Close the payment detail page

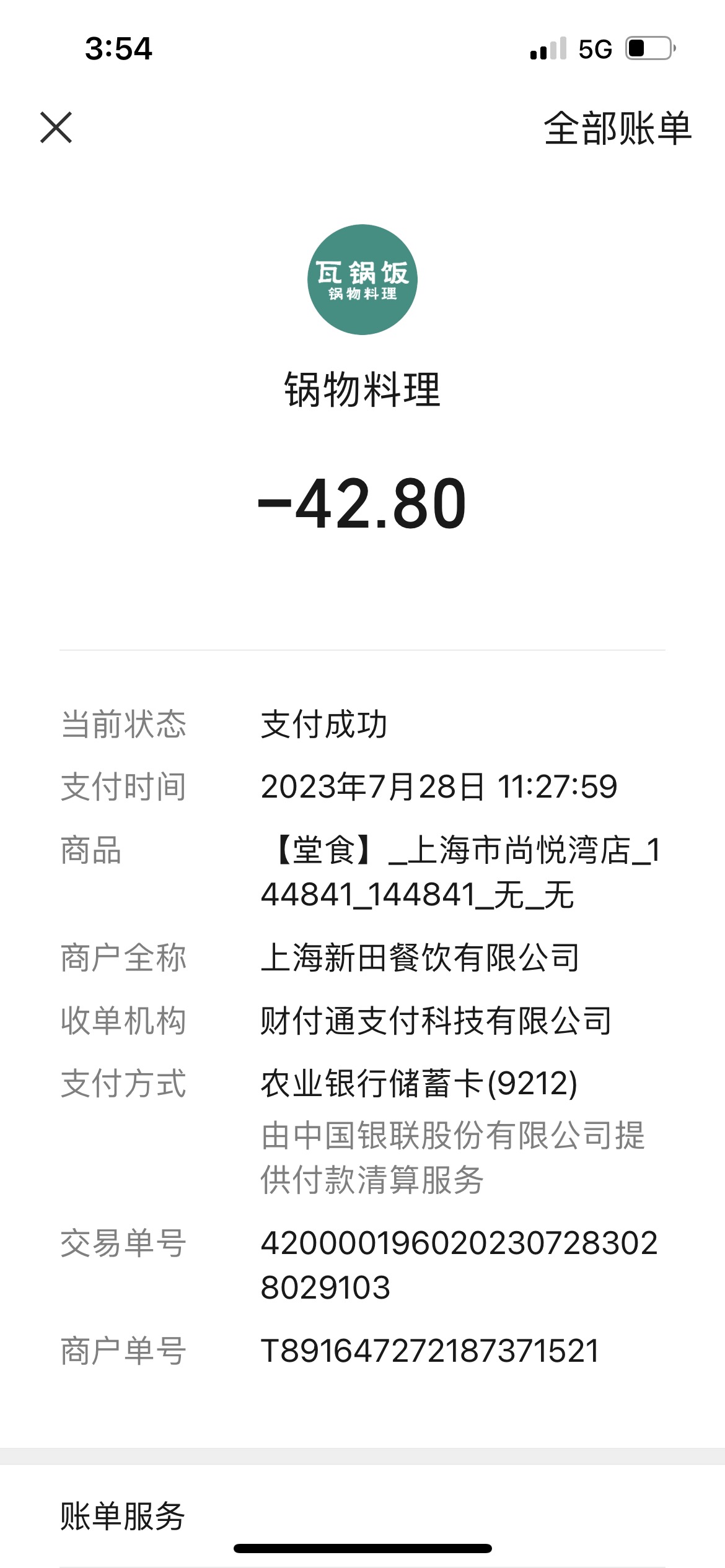tap(56, 128)
